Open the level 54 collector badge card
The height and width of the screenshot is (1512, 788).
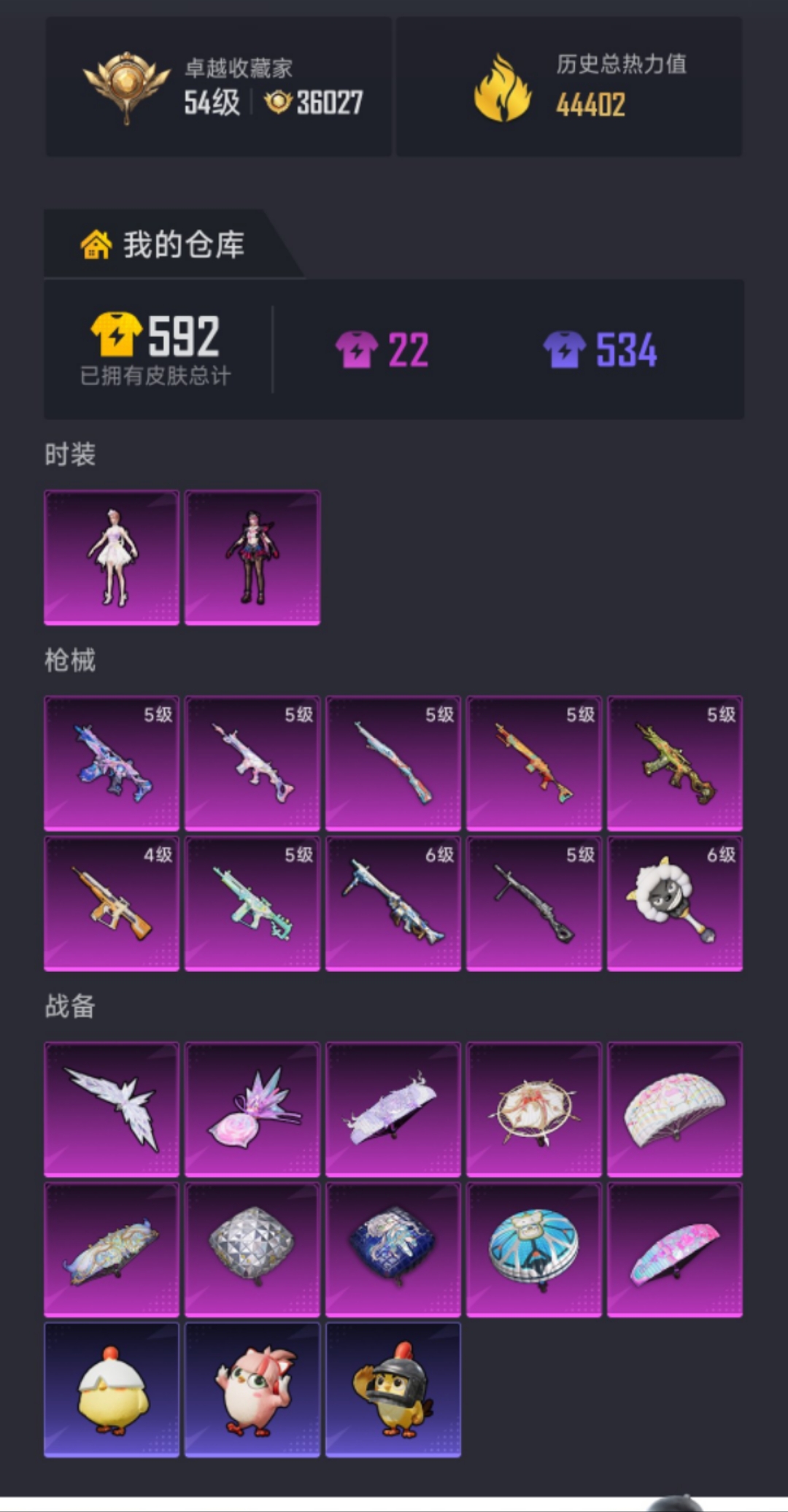click(x=219, y=87)
